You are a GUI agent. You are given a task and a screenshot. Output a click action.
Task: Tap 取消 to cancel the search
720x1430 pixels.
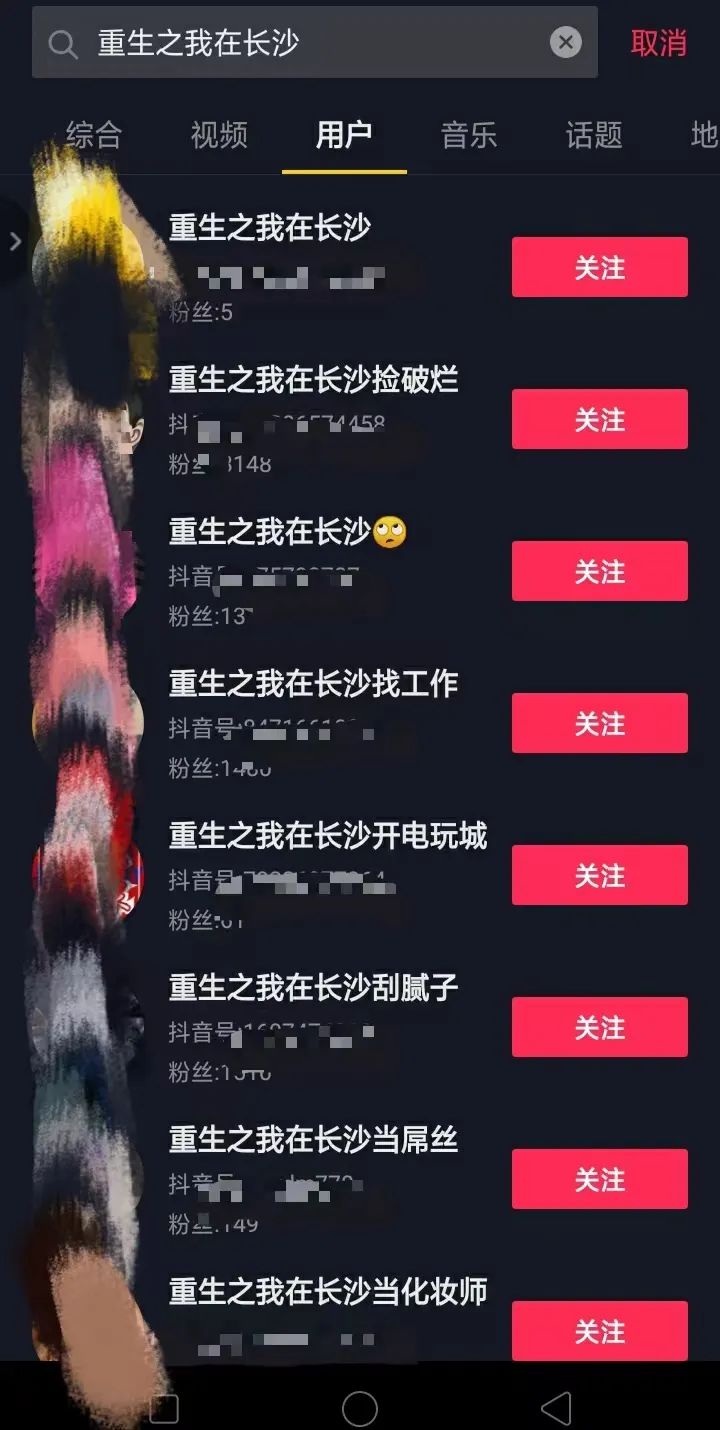[658, 43]
